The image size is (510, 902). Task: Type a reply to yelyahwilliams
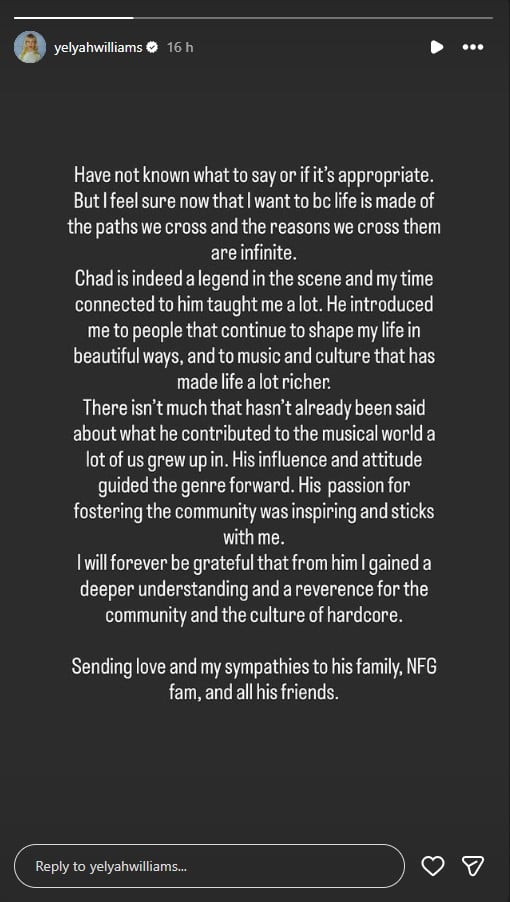tap(209, 866)
